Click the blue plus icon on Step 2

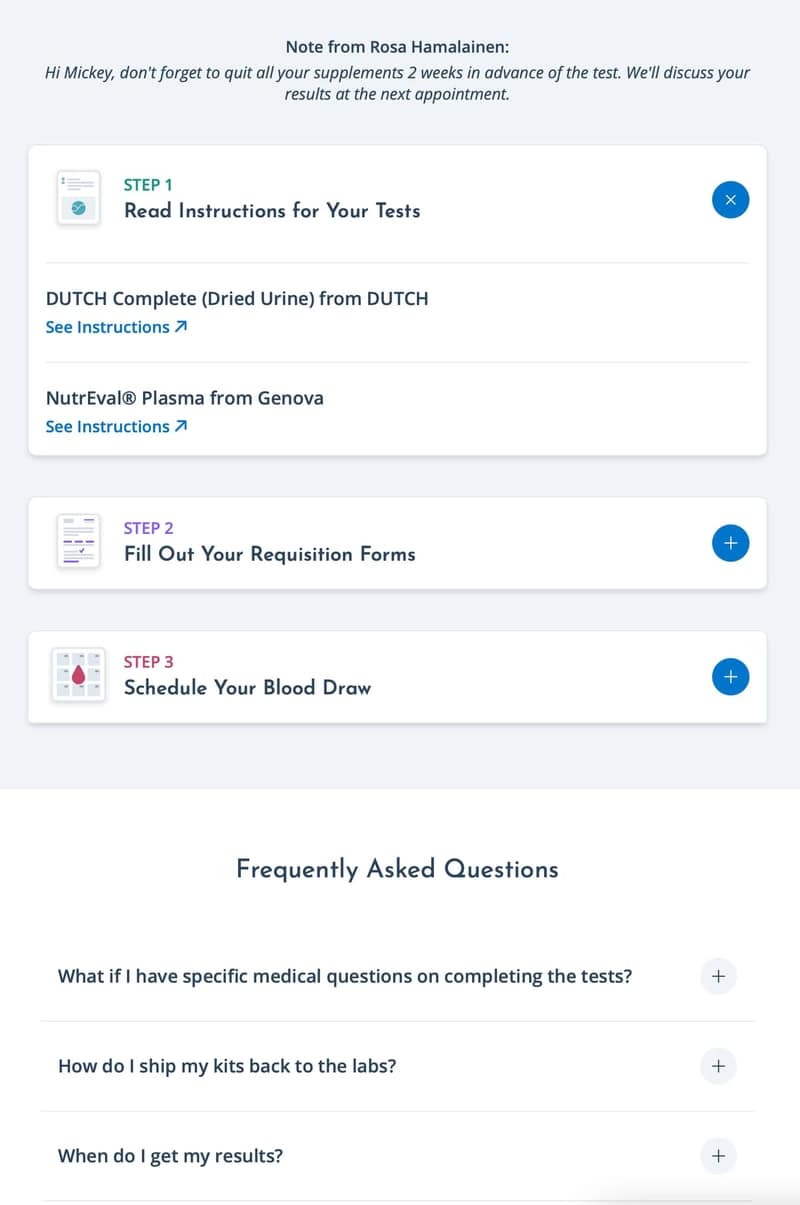pos(730,542)
